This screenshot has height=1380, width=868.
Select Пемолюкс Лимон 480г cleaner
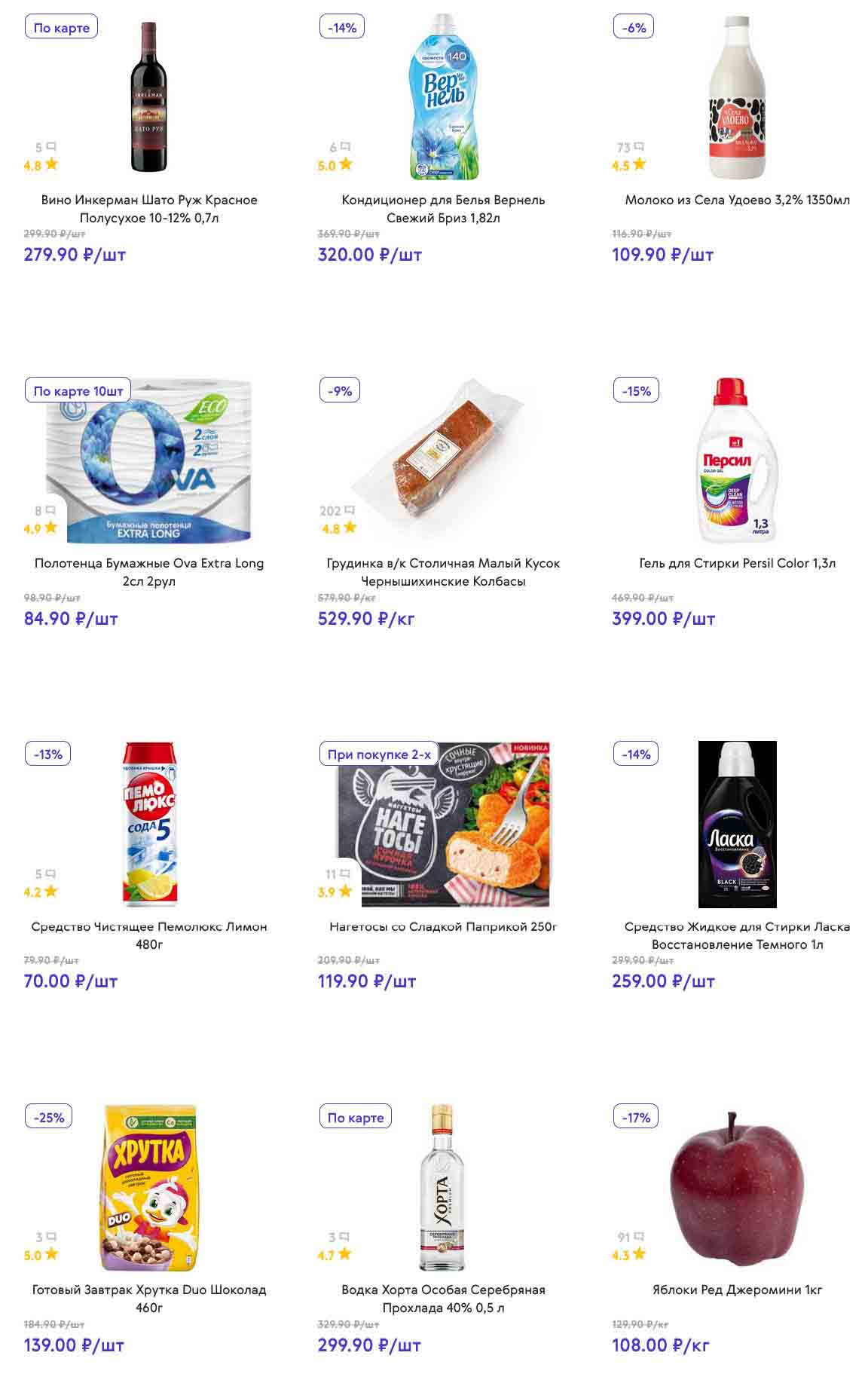[149, 935]
